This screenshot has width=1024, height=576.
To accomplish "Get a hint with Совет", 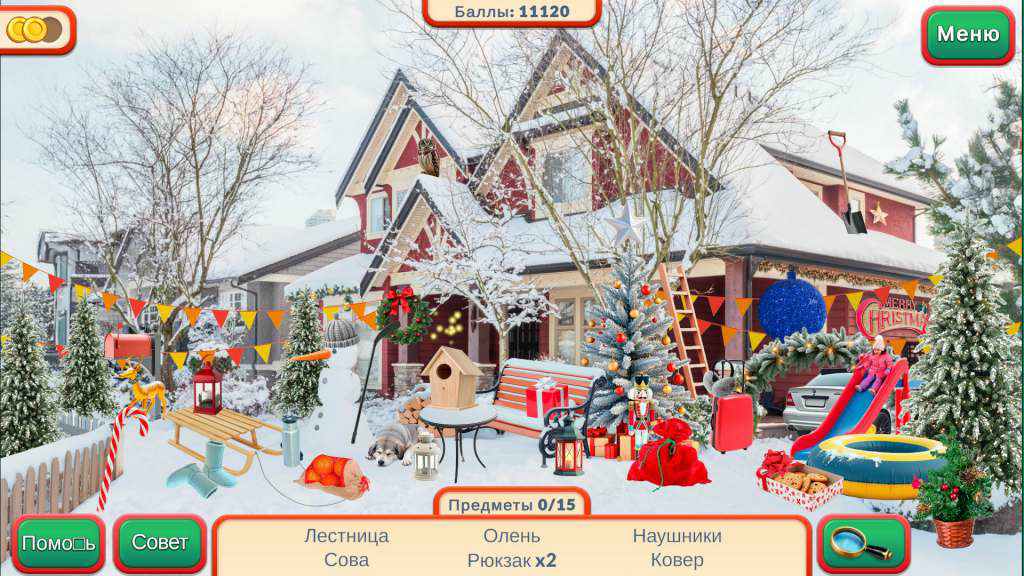I will (x=160, y=543).
